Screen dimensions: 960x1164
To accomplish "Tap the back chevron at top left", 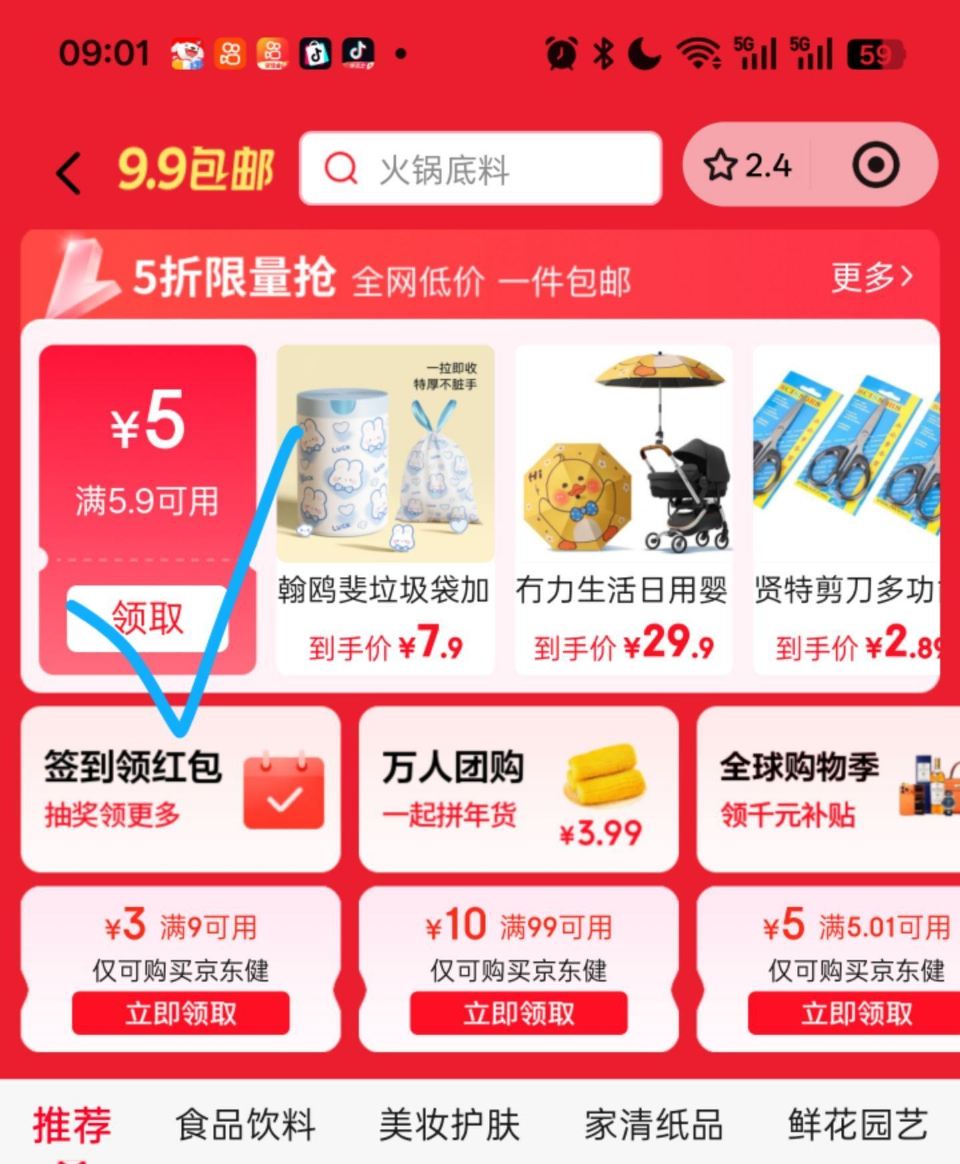I will click(67, 167).
